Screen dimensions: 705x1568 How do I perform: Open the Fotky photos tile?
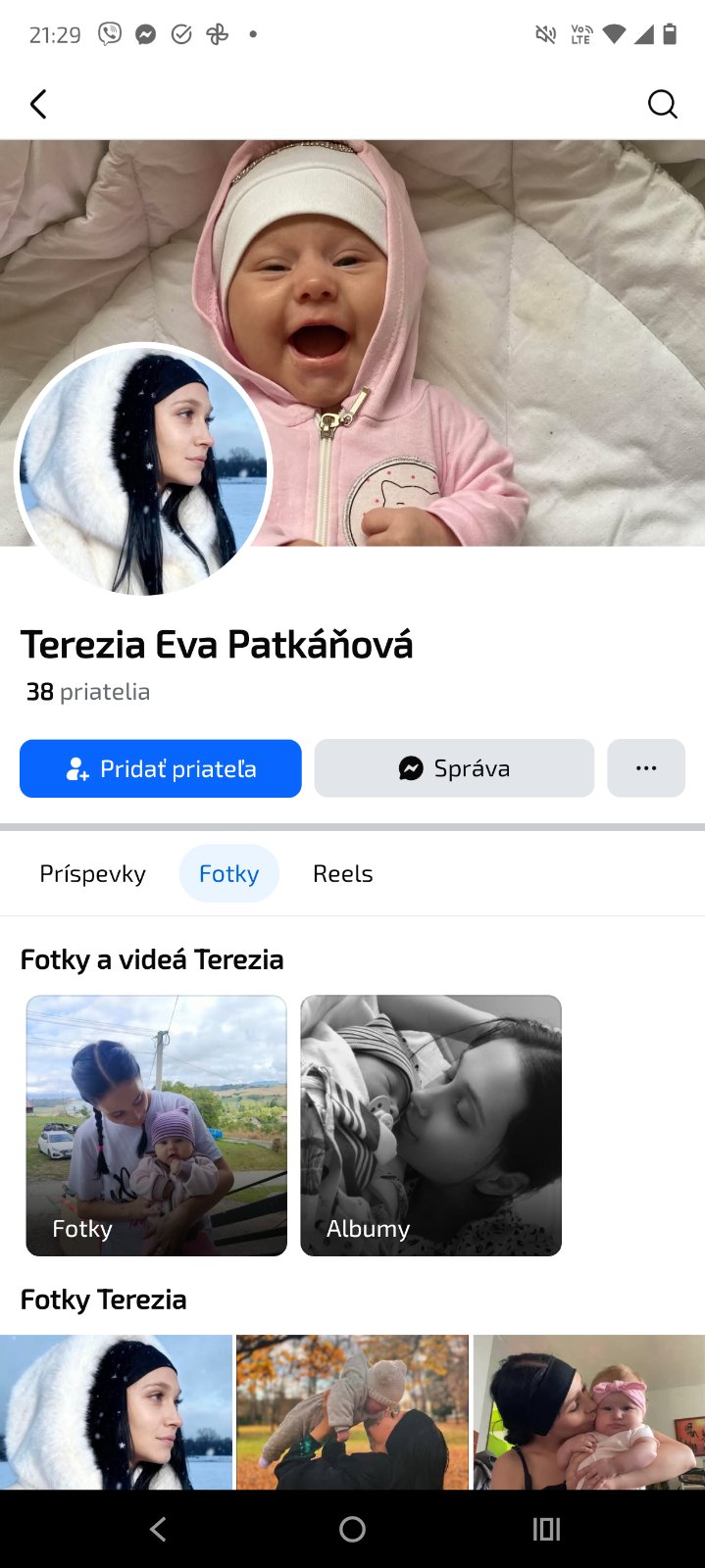pyautogui.click(x=156, y=1125)
